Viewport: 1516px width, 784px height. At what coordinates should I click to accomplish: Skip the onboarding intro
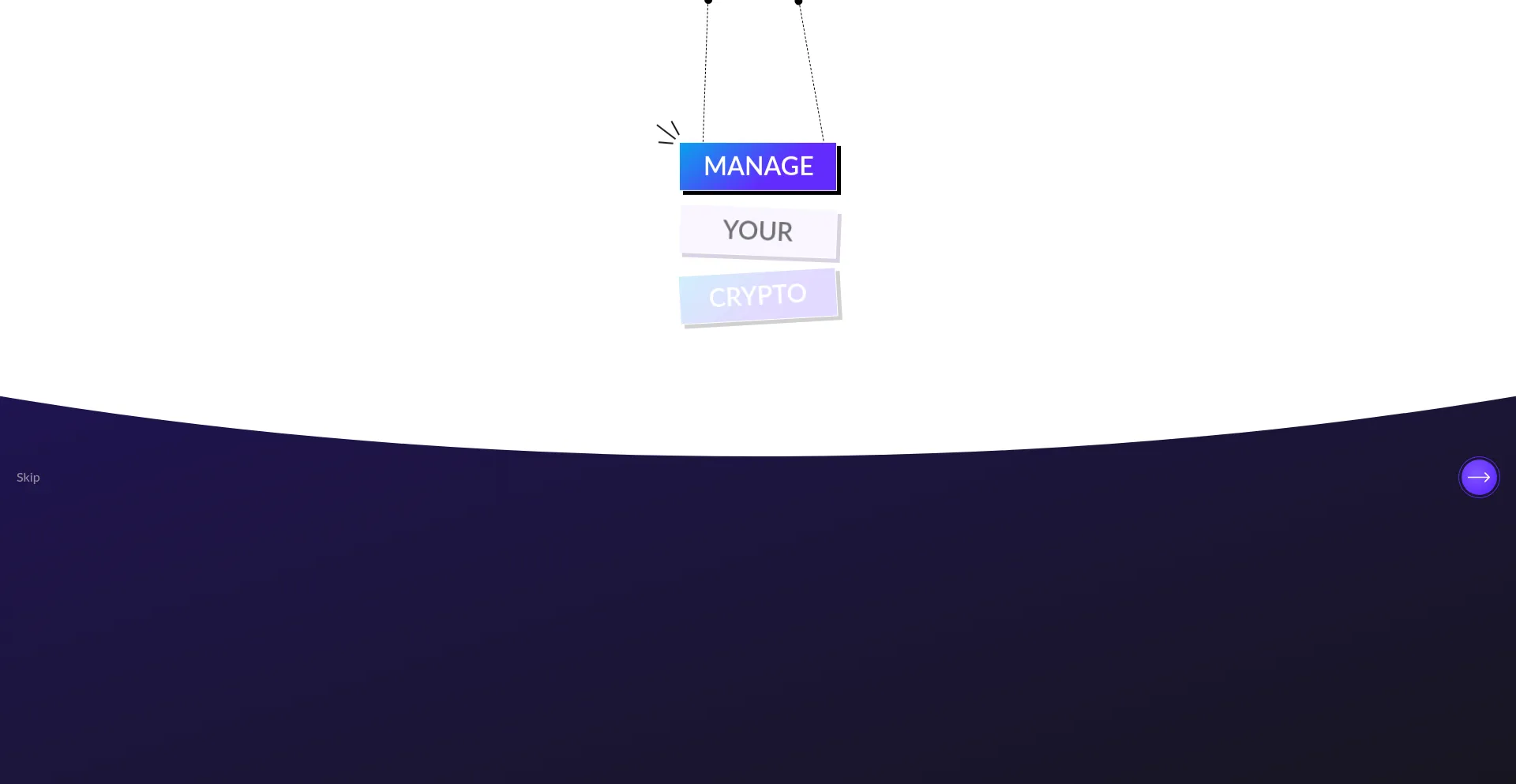(x=28, y=477)
